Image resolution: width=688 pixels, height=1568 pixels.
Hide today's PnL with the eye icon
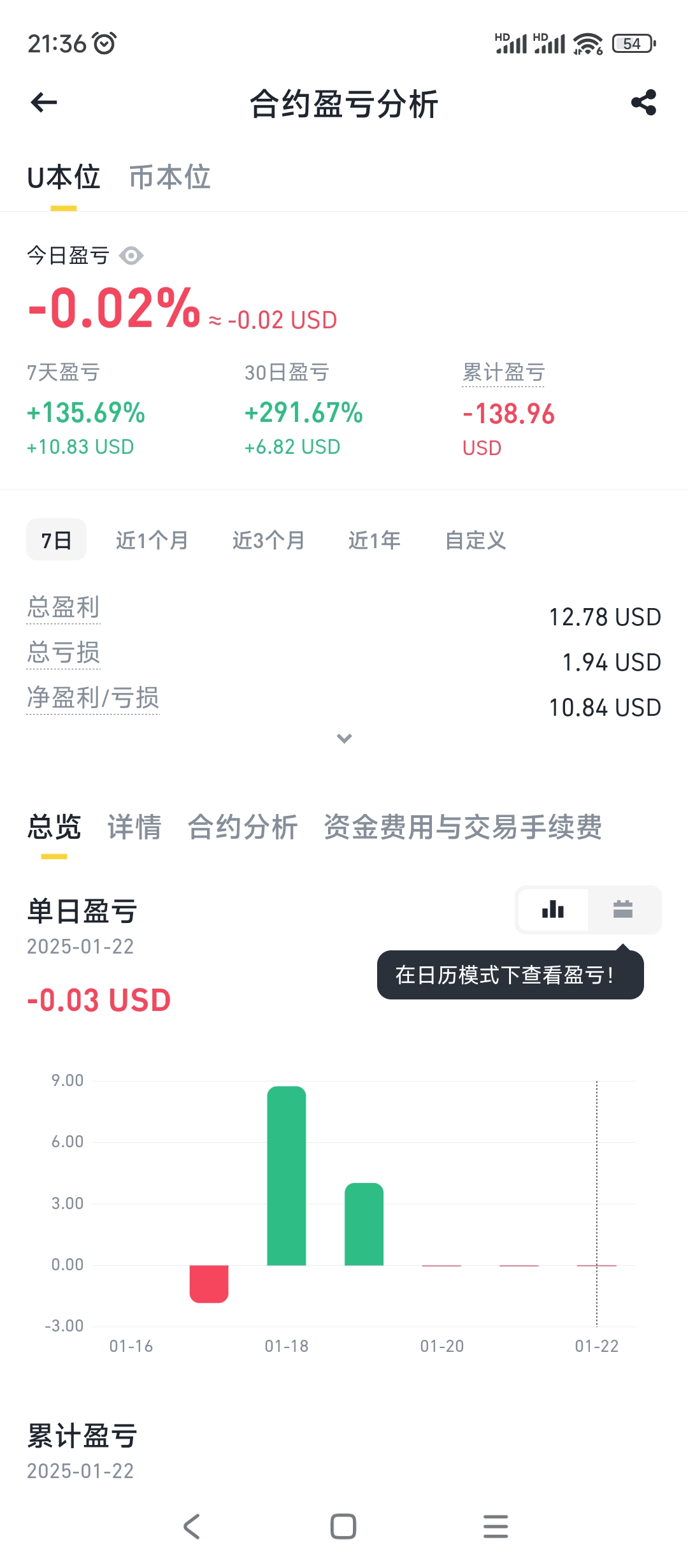[131, 256]
